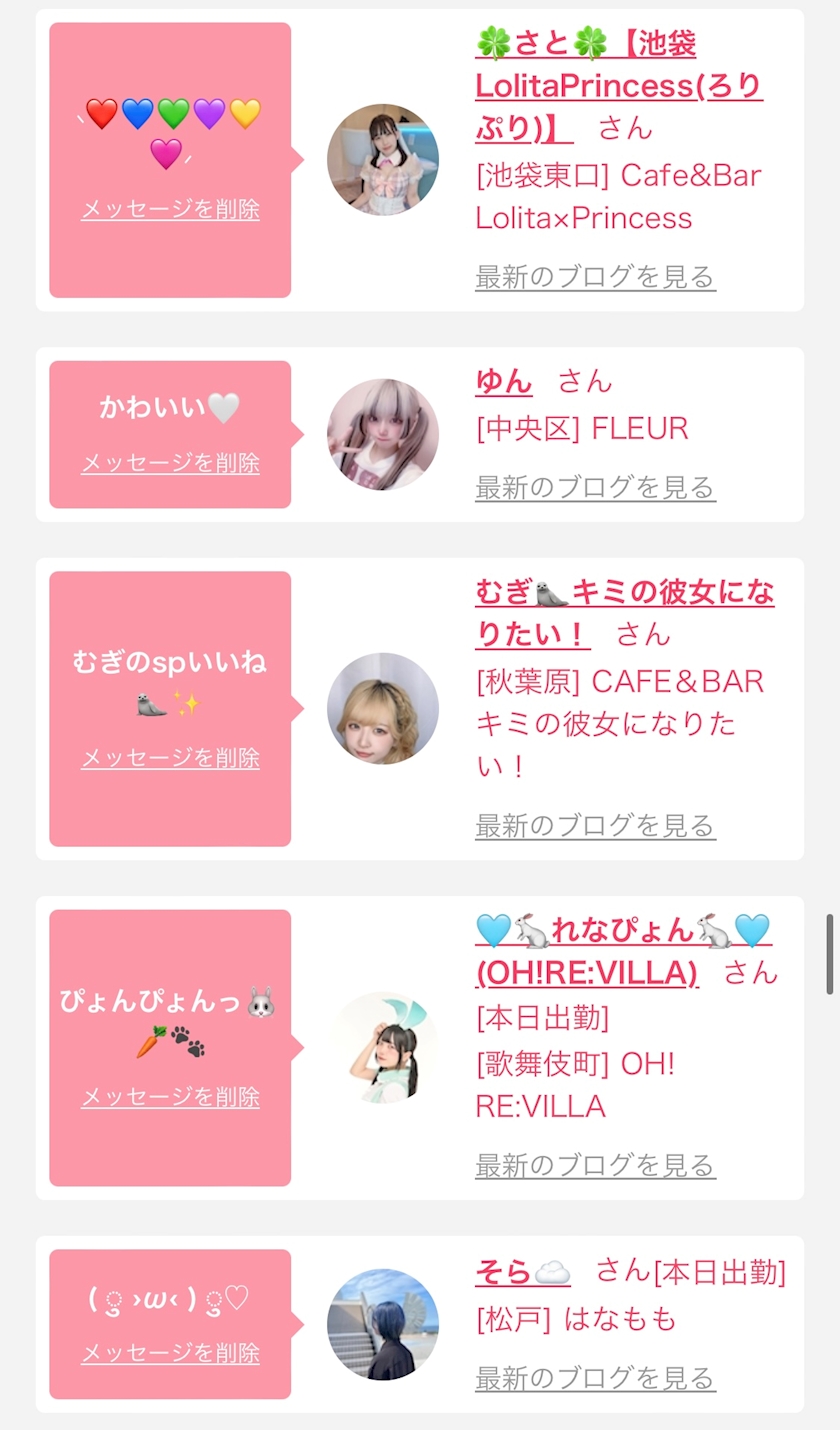Tap さと's profile photo
Screen dimensions: 840x1430
[x=383, y=160]
